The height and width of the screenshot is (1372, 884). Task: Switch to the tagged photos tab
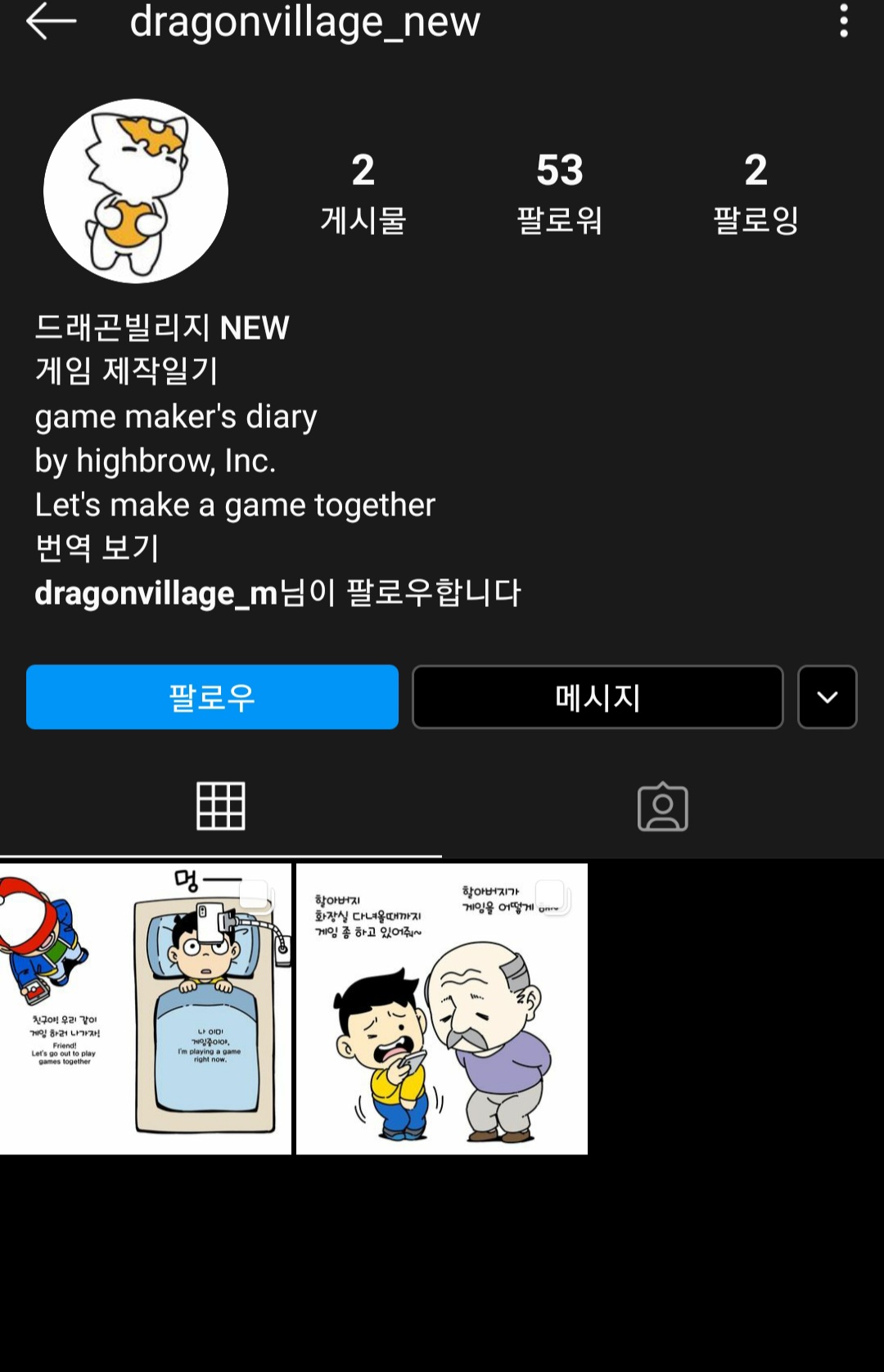coord(662,807)
